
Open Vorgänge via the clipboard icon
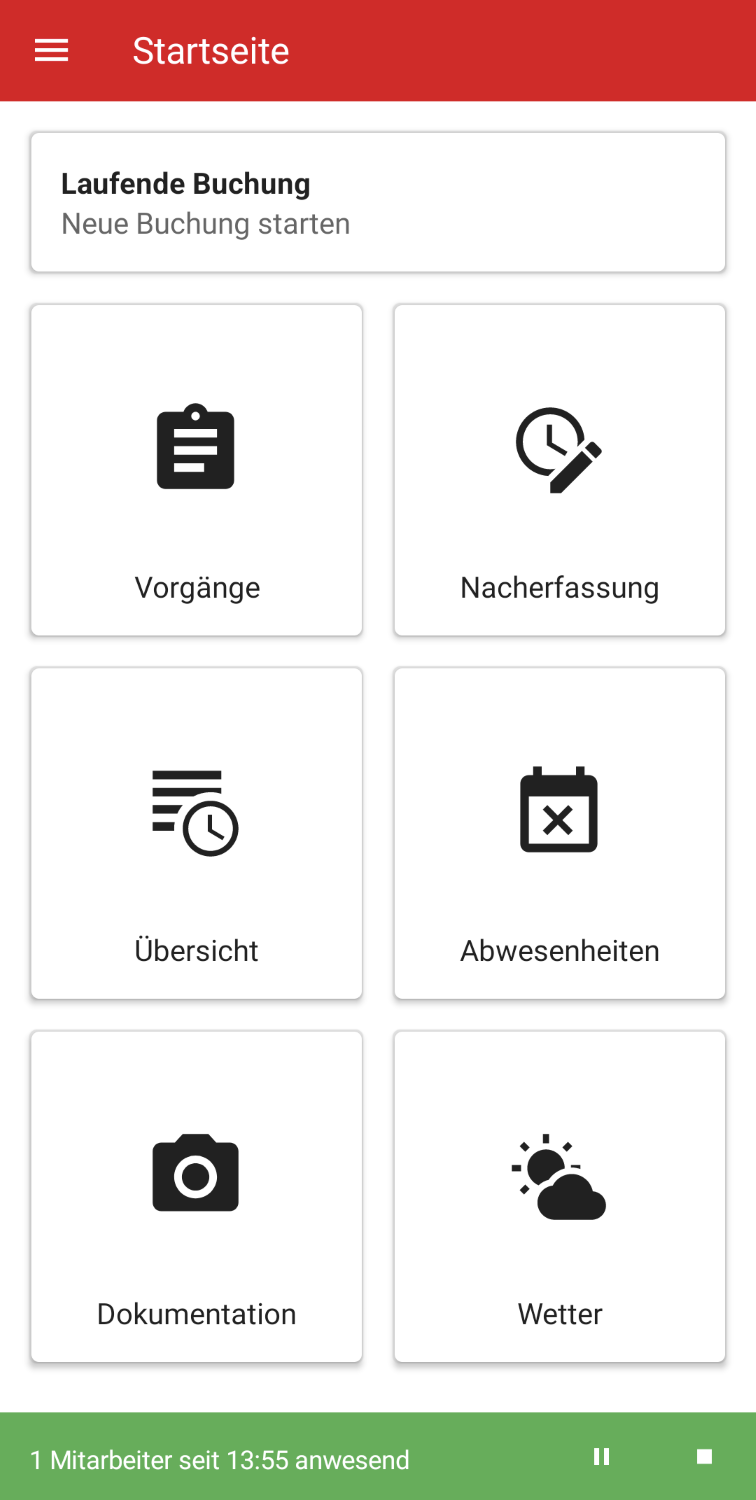click(x=196, y=447)
